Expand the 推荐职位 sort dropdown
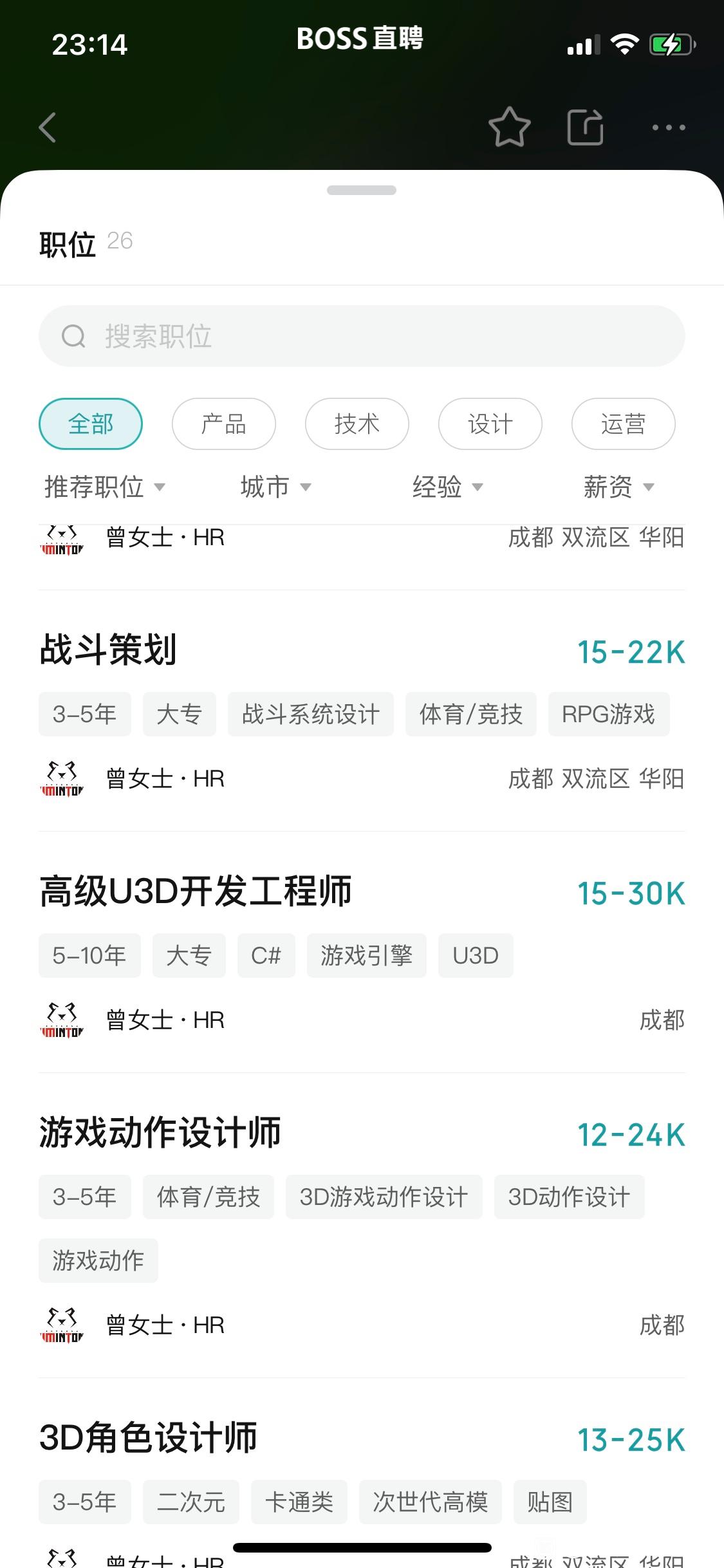Screen dimensions: 724x1568 pos(105,487)
